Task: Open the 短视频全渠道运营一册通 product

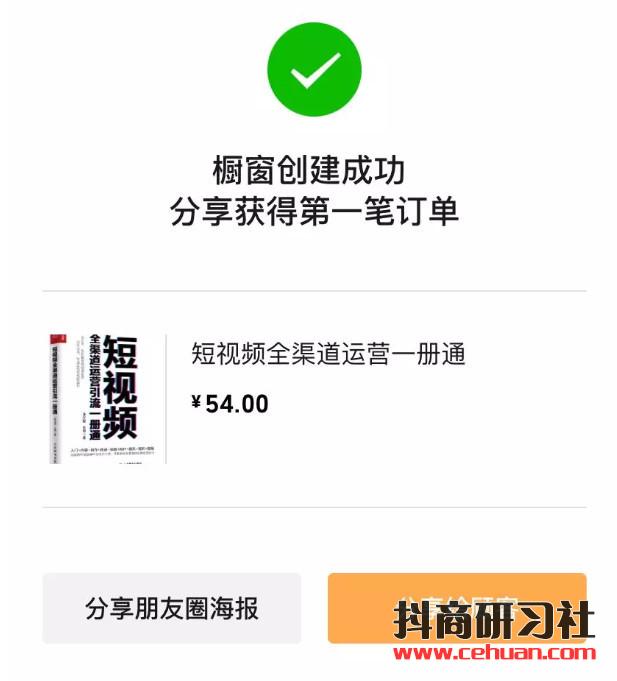Action: coord(328,354)
